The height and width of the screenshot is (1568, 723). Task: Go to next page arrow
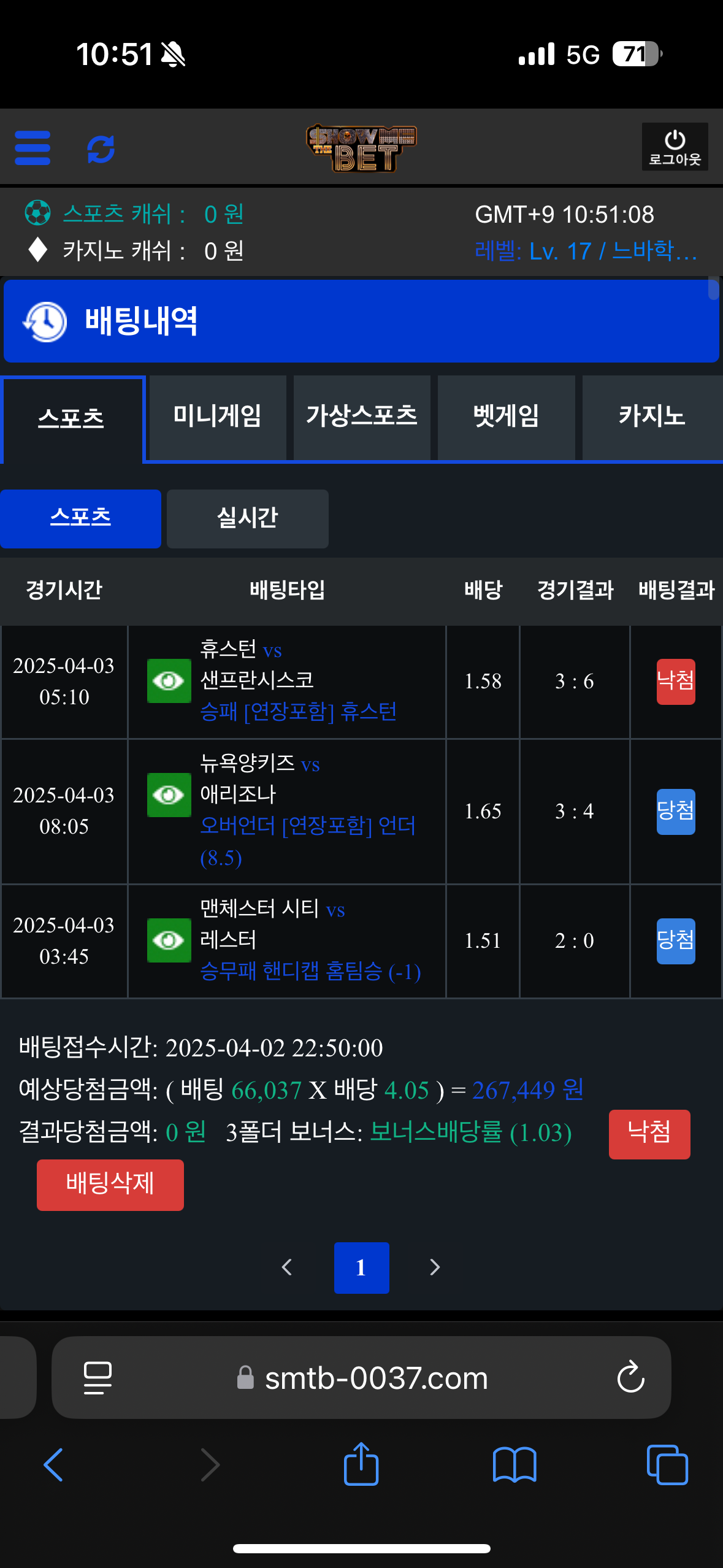click(435, 1267)
